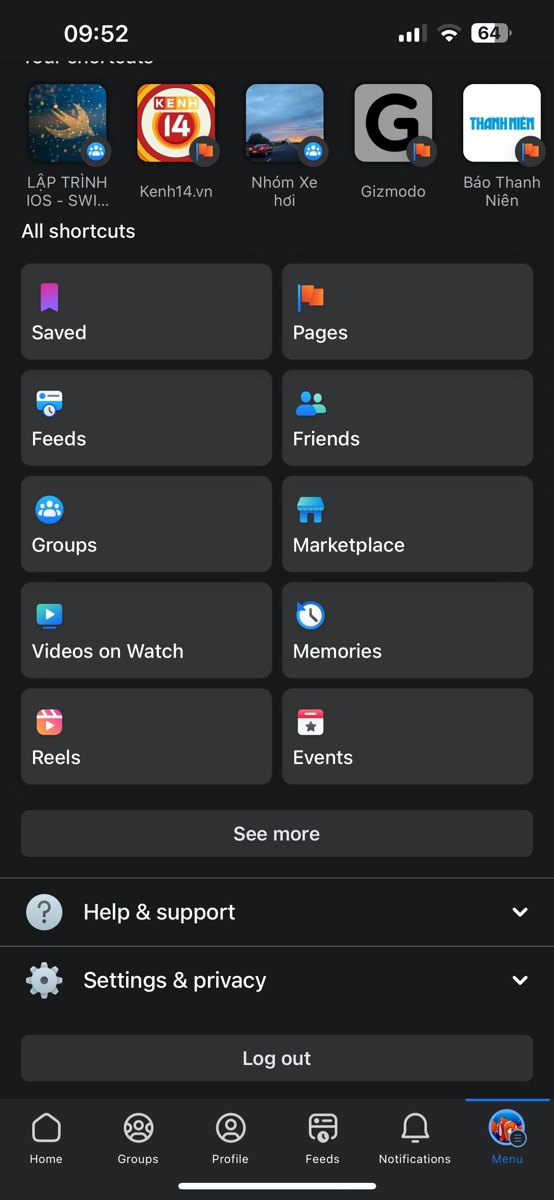Switch to the Profile tab
This screenshot has width=554, height=1200.
point(230,1138)
